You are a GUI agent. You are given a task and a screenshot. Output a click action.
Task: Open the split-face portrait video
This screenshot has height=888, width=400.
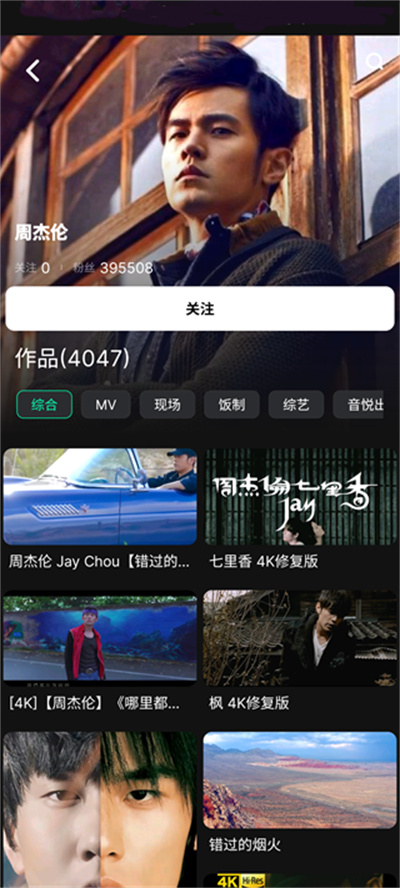point(100,810)
